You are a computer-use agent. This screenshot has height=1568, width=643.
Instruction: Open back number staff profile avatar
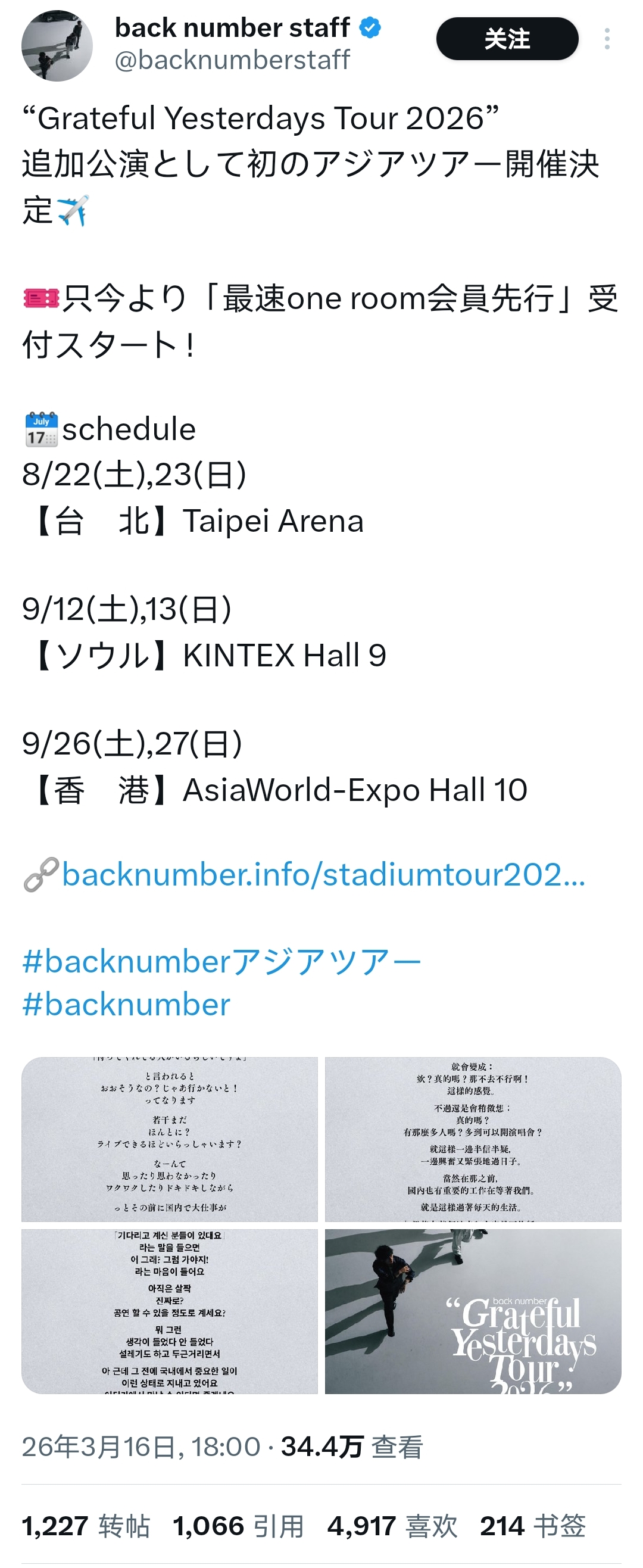tap(57, 45)
